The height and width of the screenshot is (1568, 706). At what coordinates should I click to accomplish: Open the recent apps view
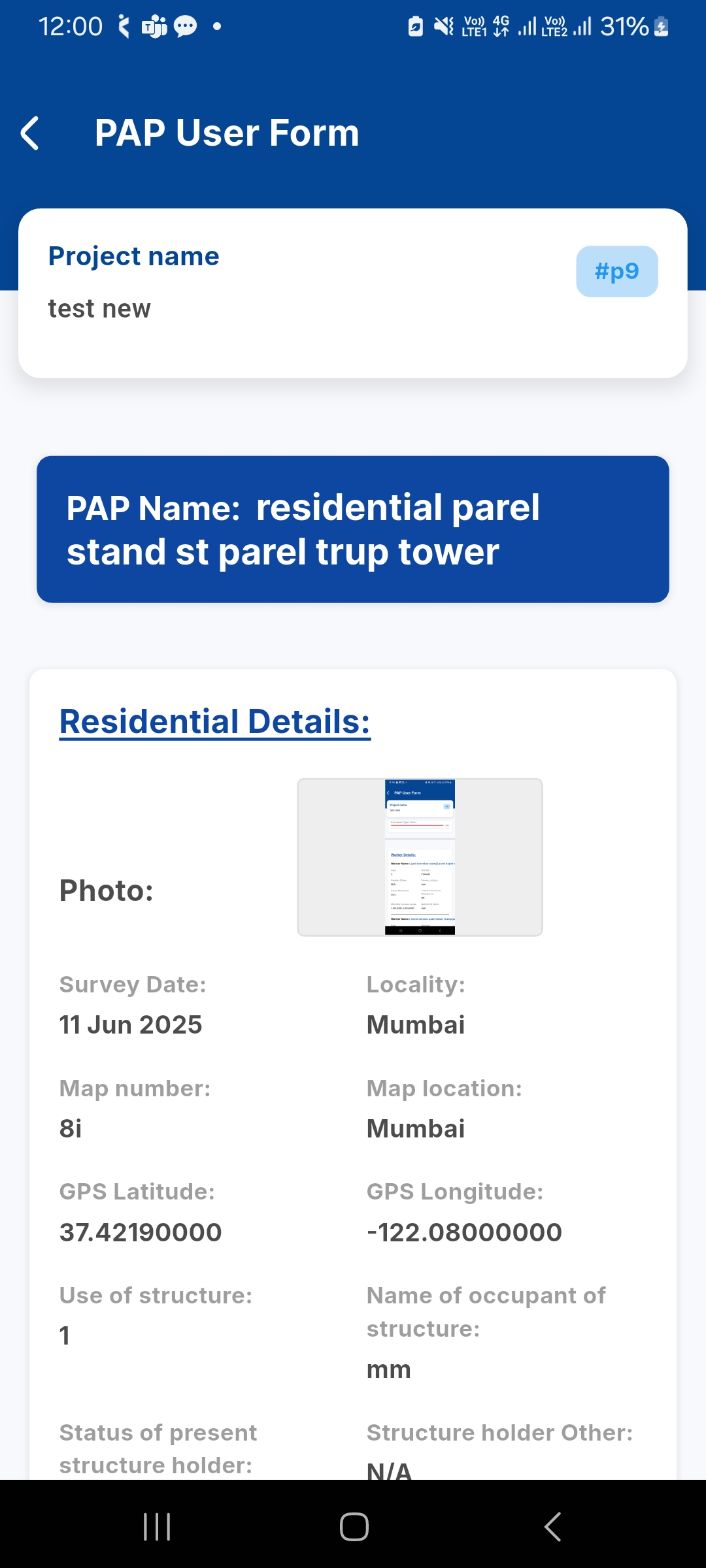[157, 1527]
